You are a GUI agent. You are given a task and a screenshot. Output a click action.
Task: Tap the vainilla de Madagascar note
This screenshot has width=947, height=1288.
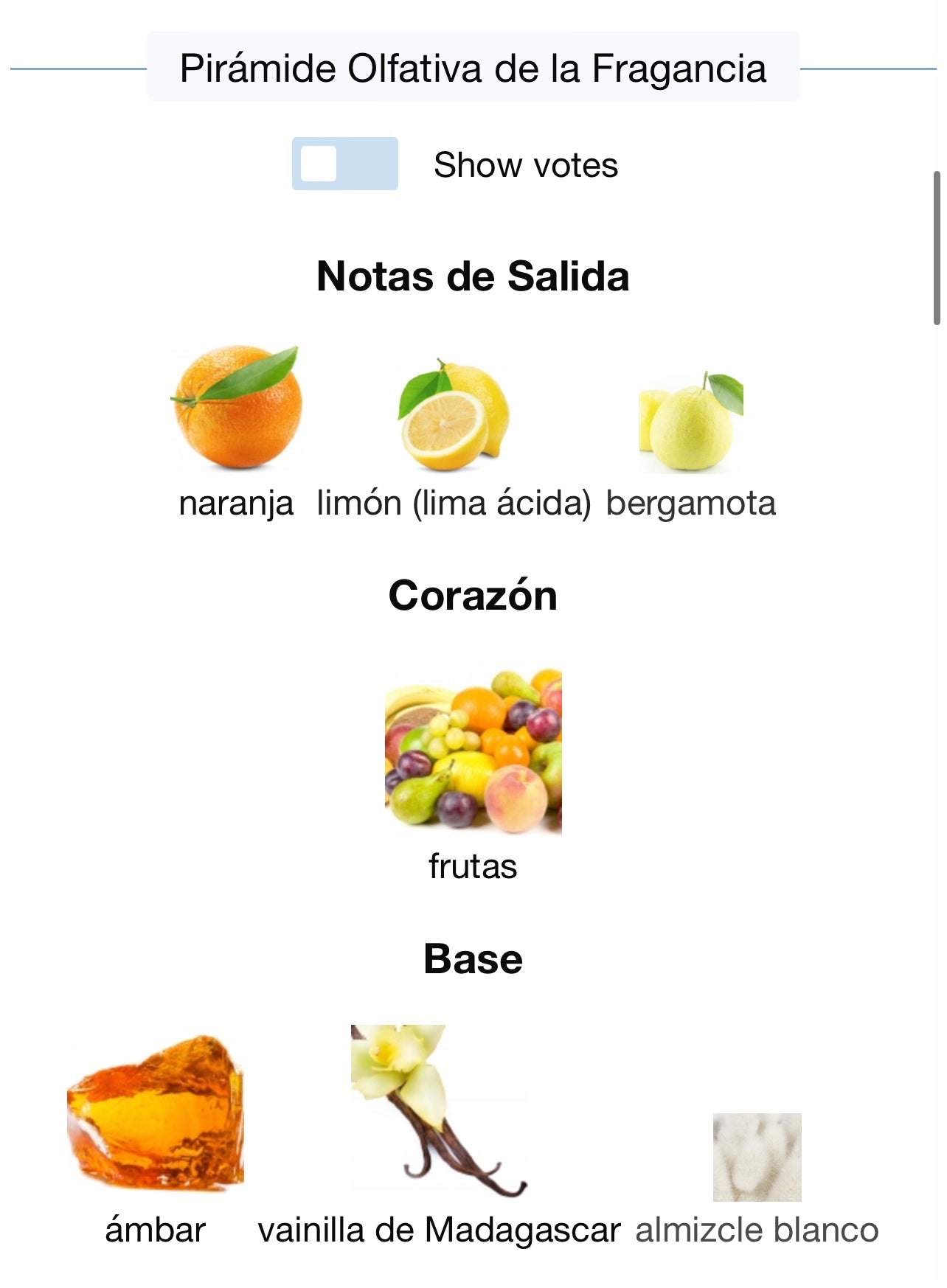(x=439, y=1112)
